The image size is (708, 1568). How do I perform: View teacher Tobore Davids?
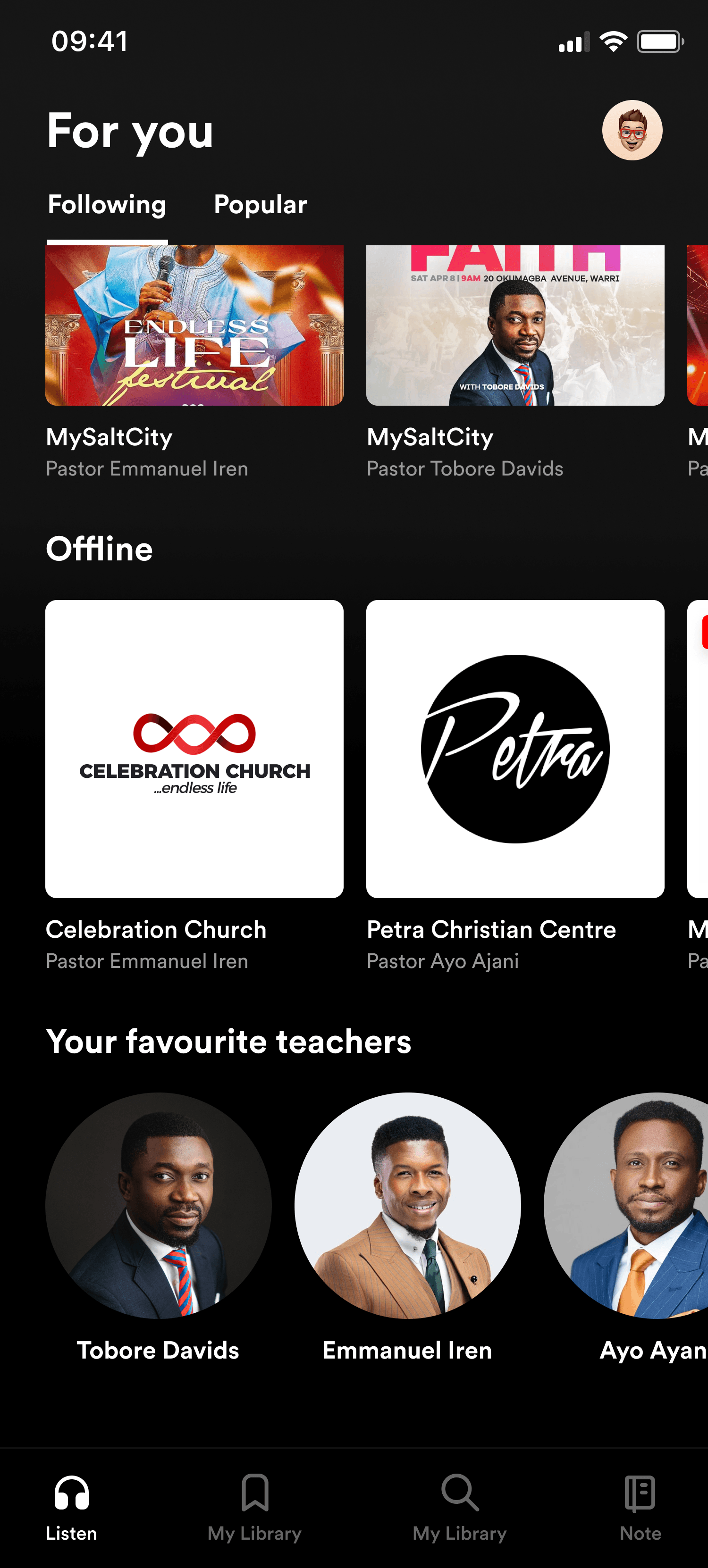(x=159, y=1205)
